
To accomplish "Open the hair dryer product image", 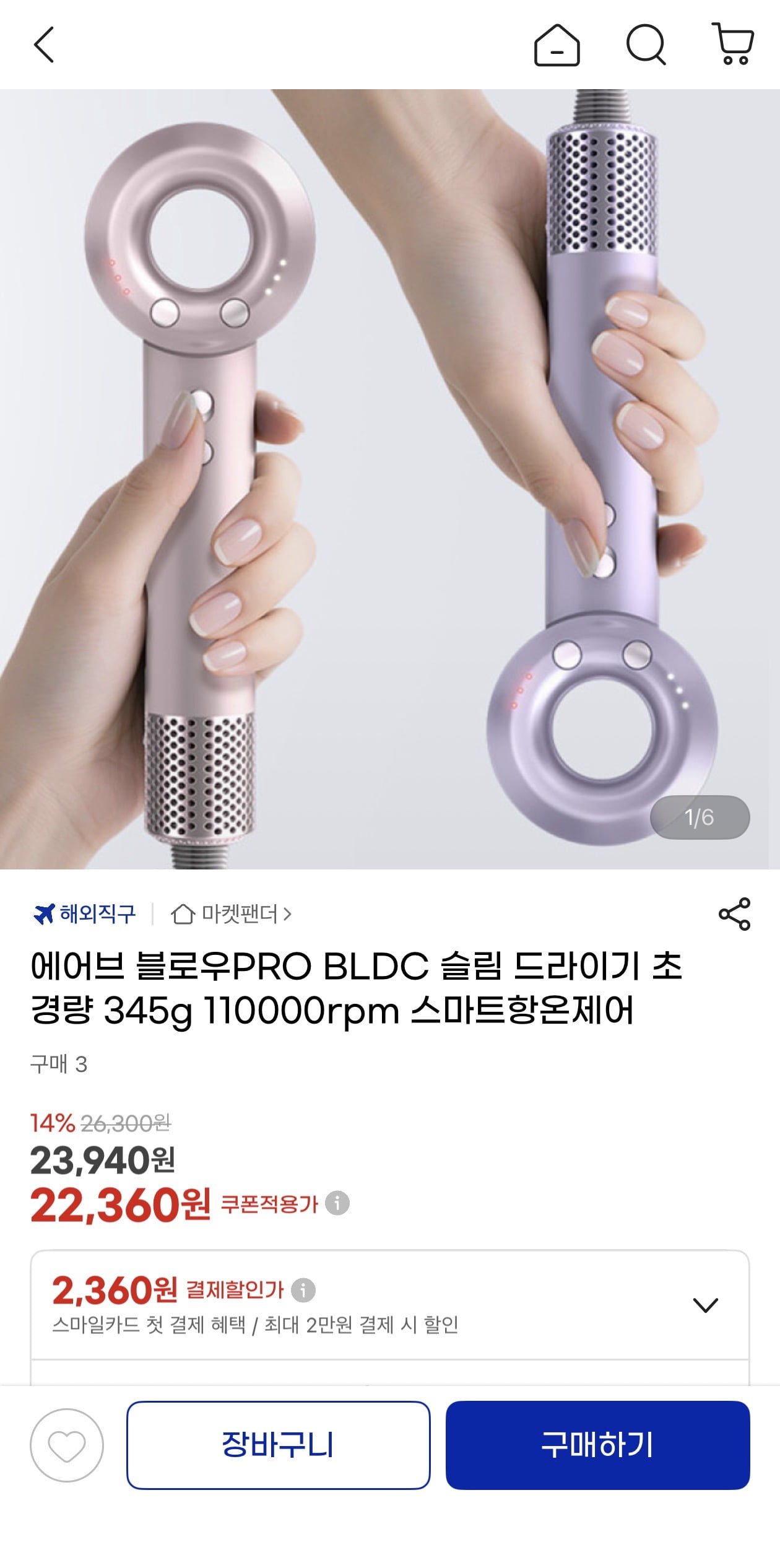I will (x=390, y=478).
